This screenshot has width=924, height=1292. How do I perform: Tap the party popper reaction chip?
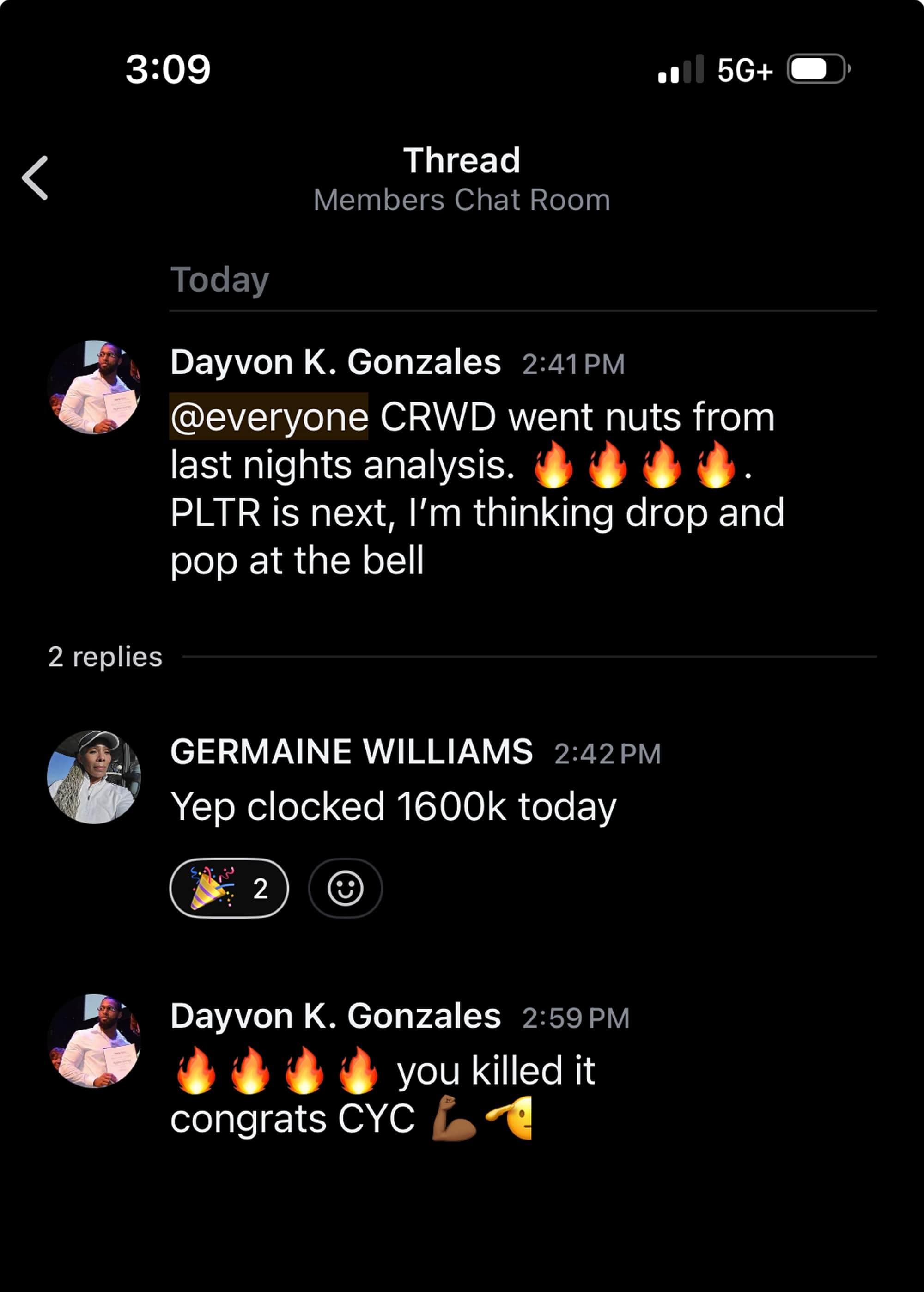(x=229, y=888)
